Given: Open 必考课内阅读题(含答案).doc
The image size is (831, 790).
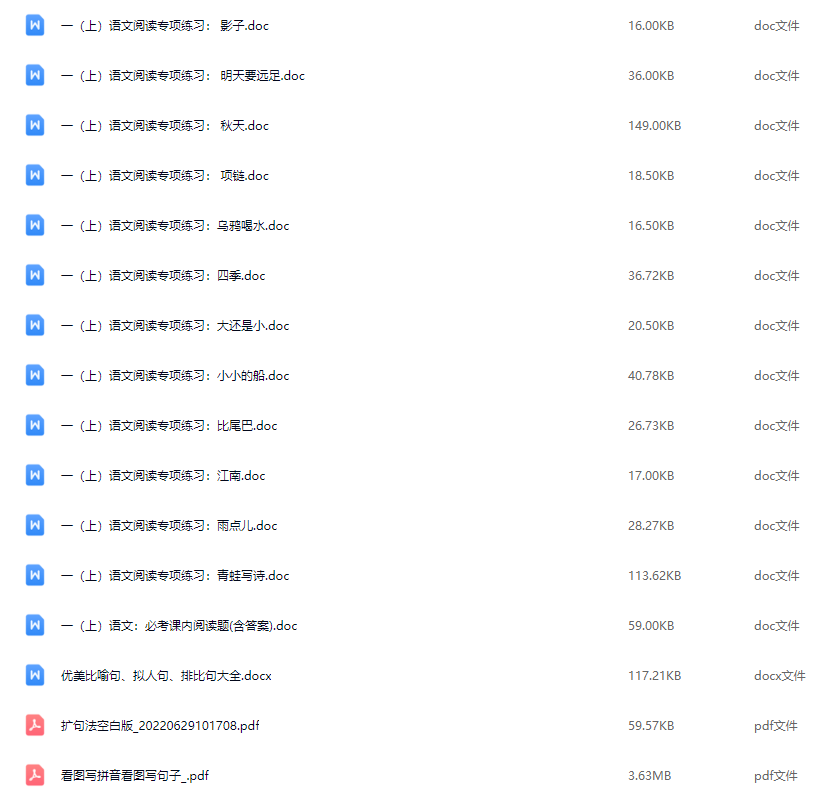Looking at the screenshot, I should (179, 626).
